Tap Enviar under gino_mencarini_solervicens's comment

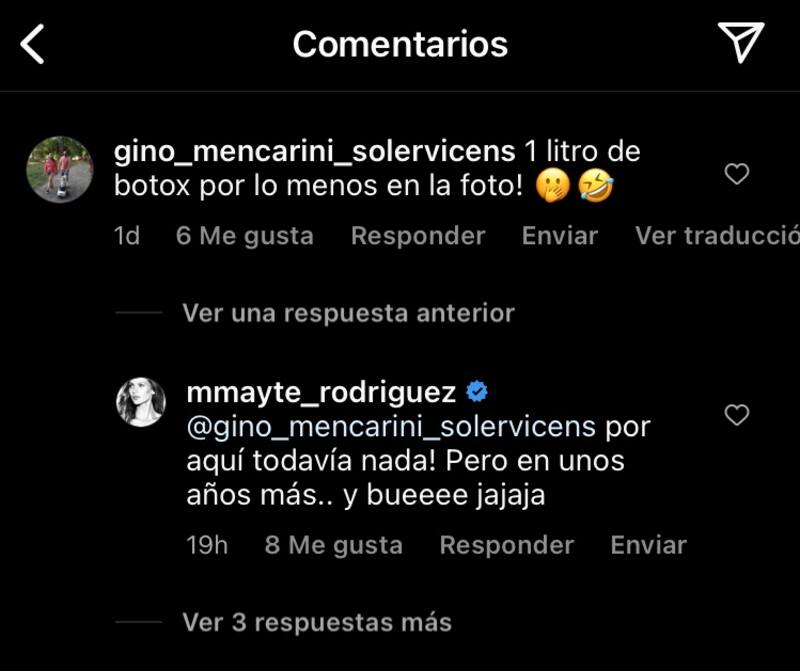point(559,236)
